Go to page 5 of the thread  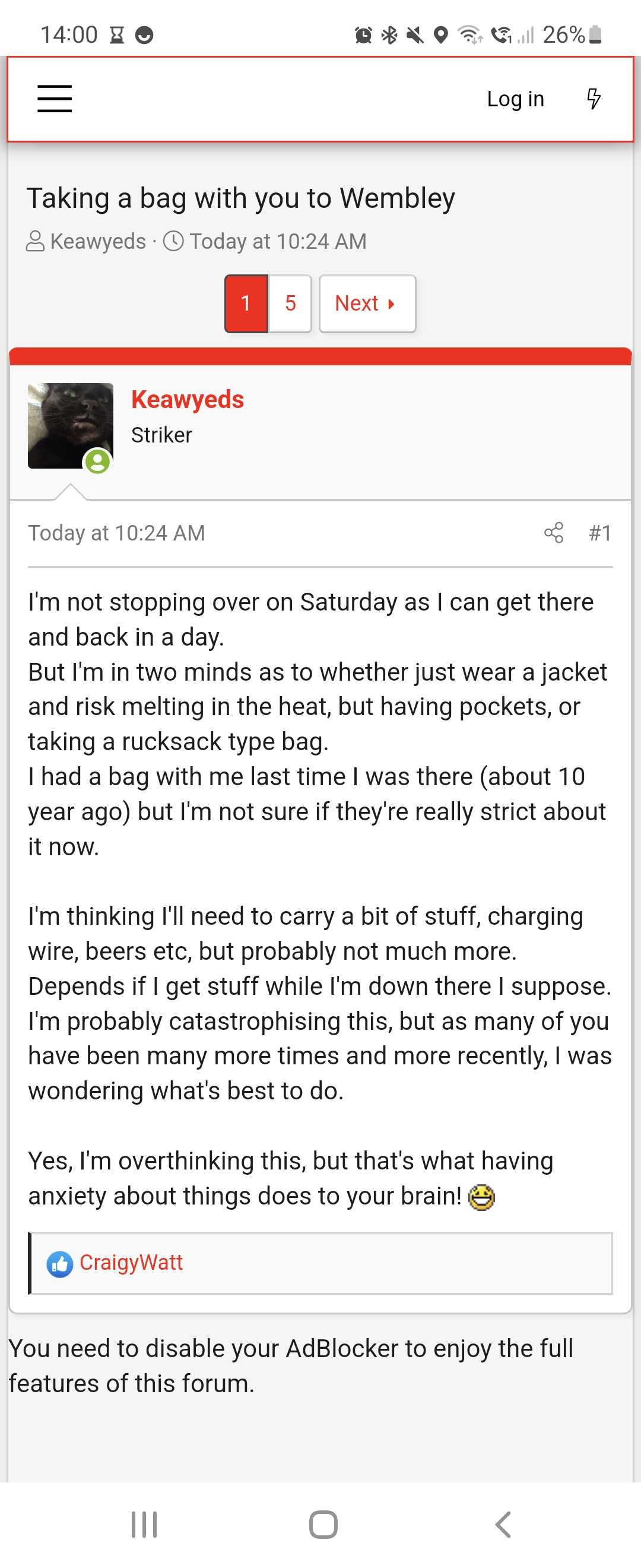290,303
